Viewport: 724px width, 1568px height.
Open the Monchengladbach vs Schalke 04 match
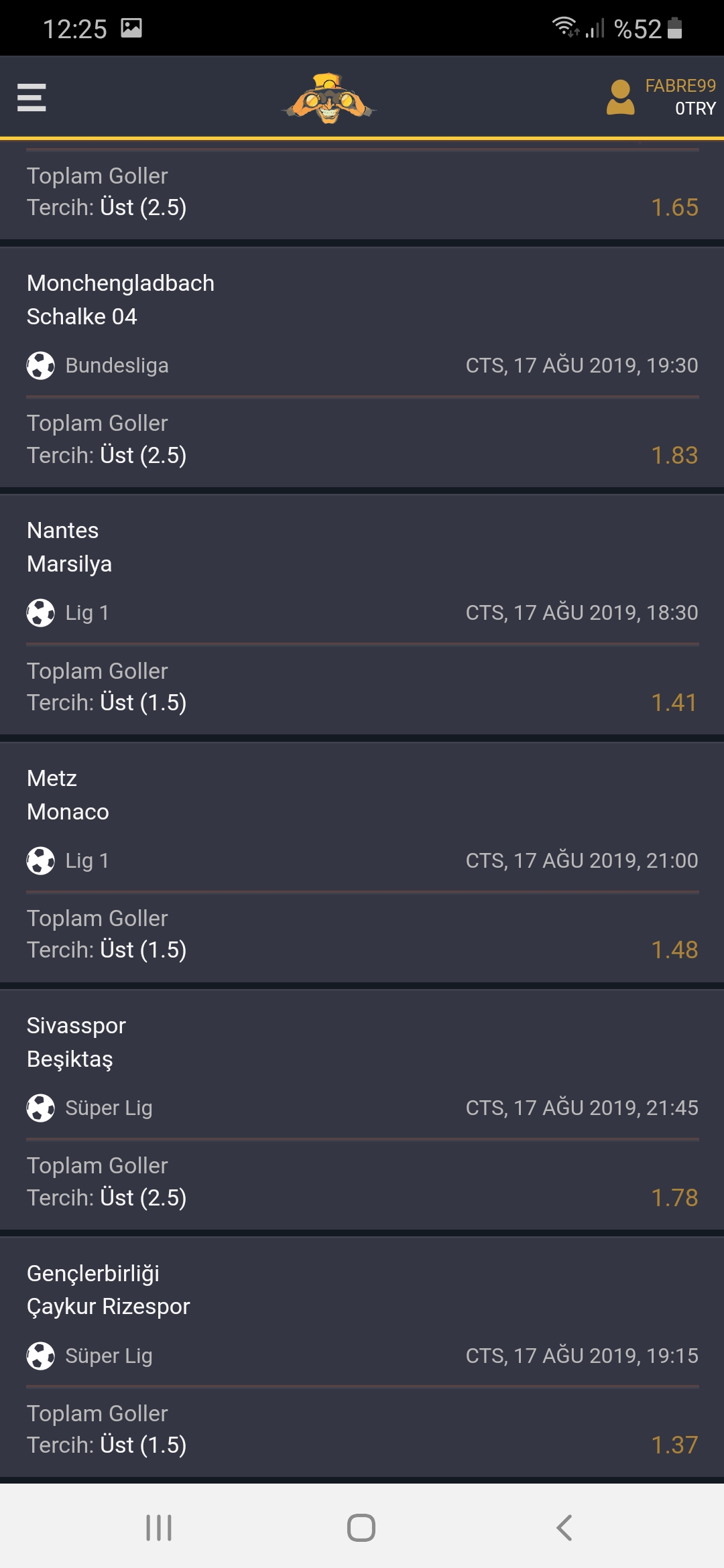click(362, 367)
